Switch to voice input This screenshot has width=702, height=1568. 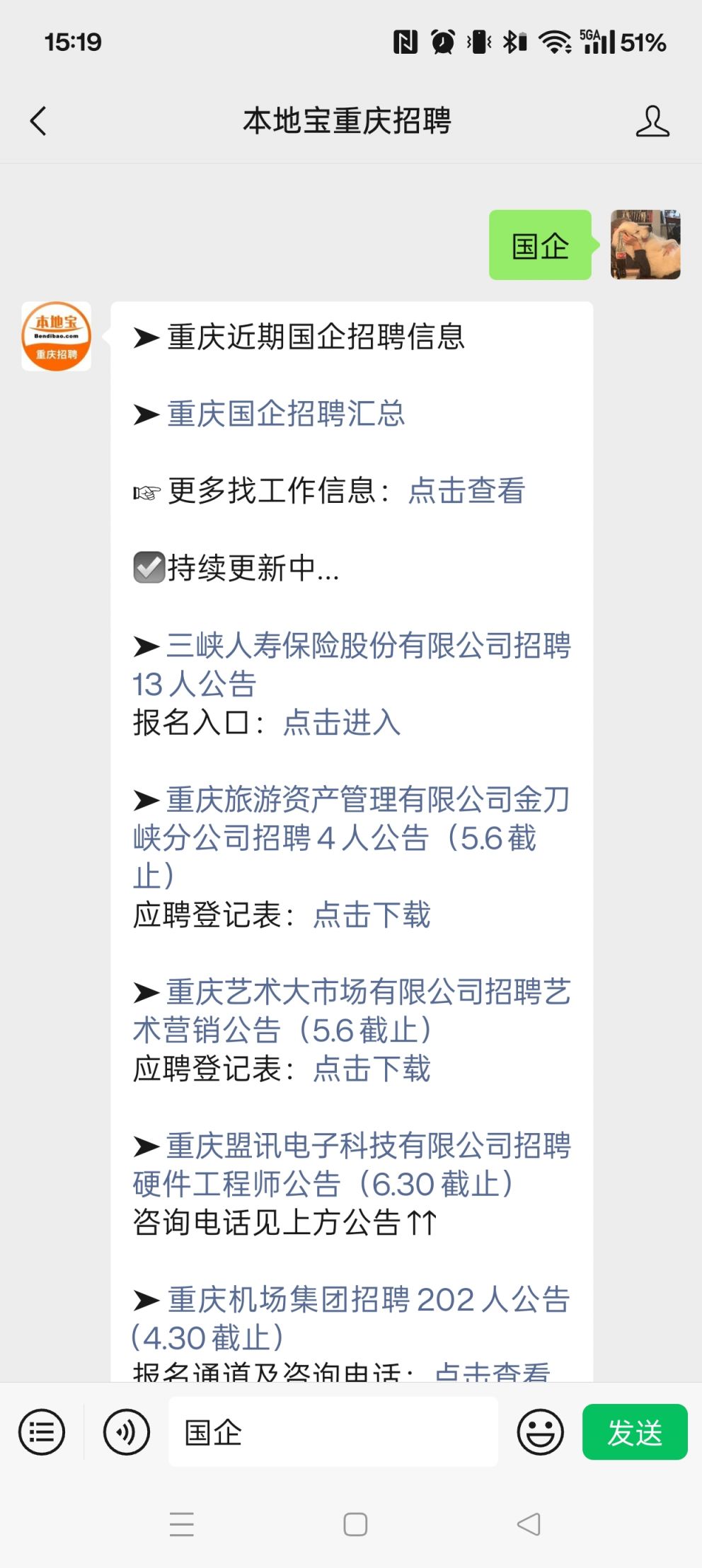[x=126, y=1432]
